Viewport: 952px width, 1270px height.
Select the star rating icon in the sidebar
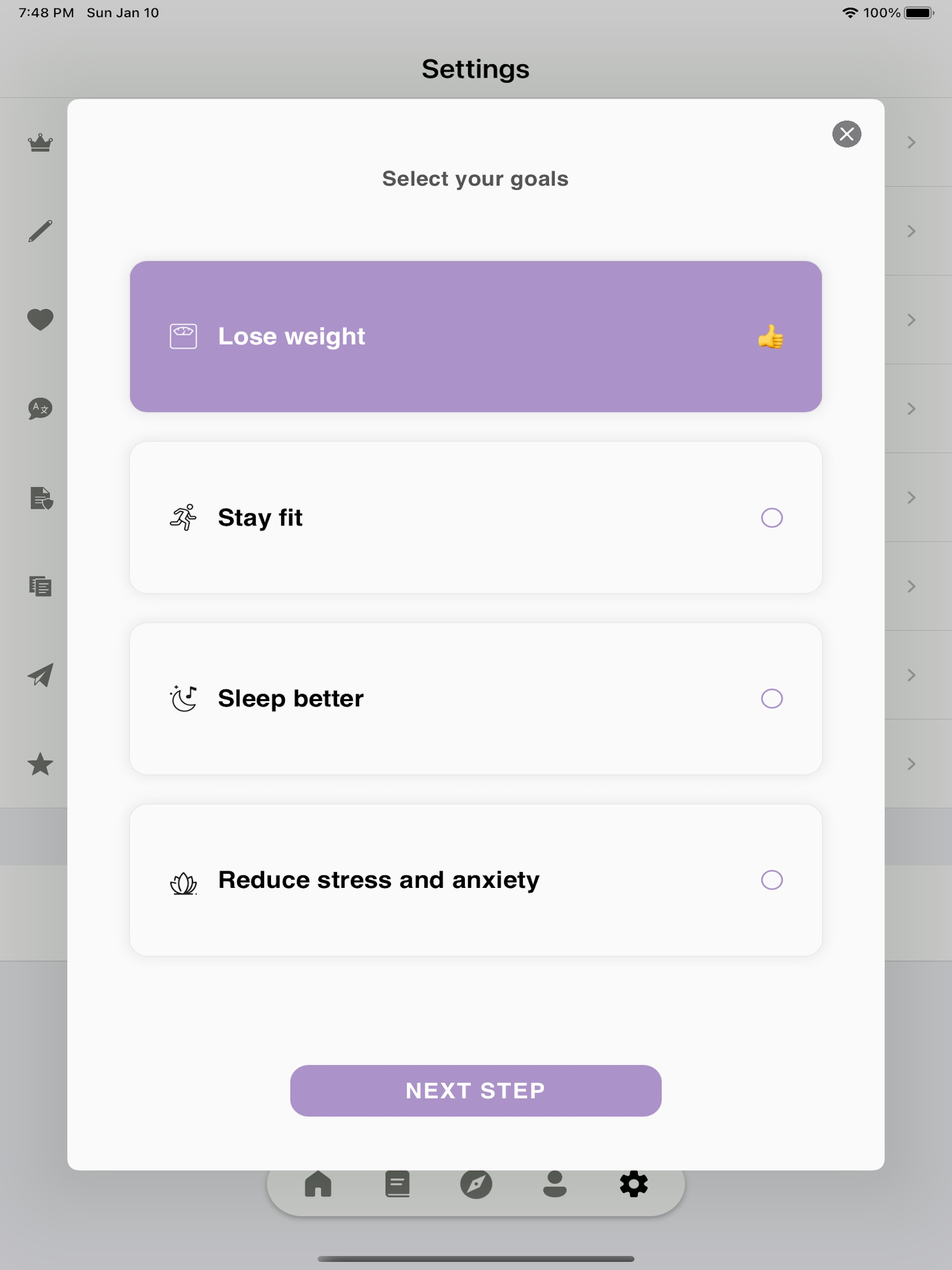40,764
